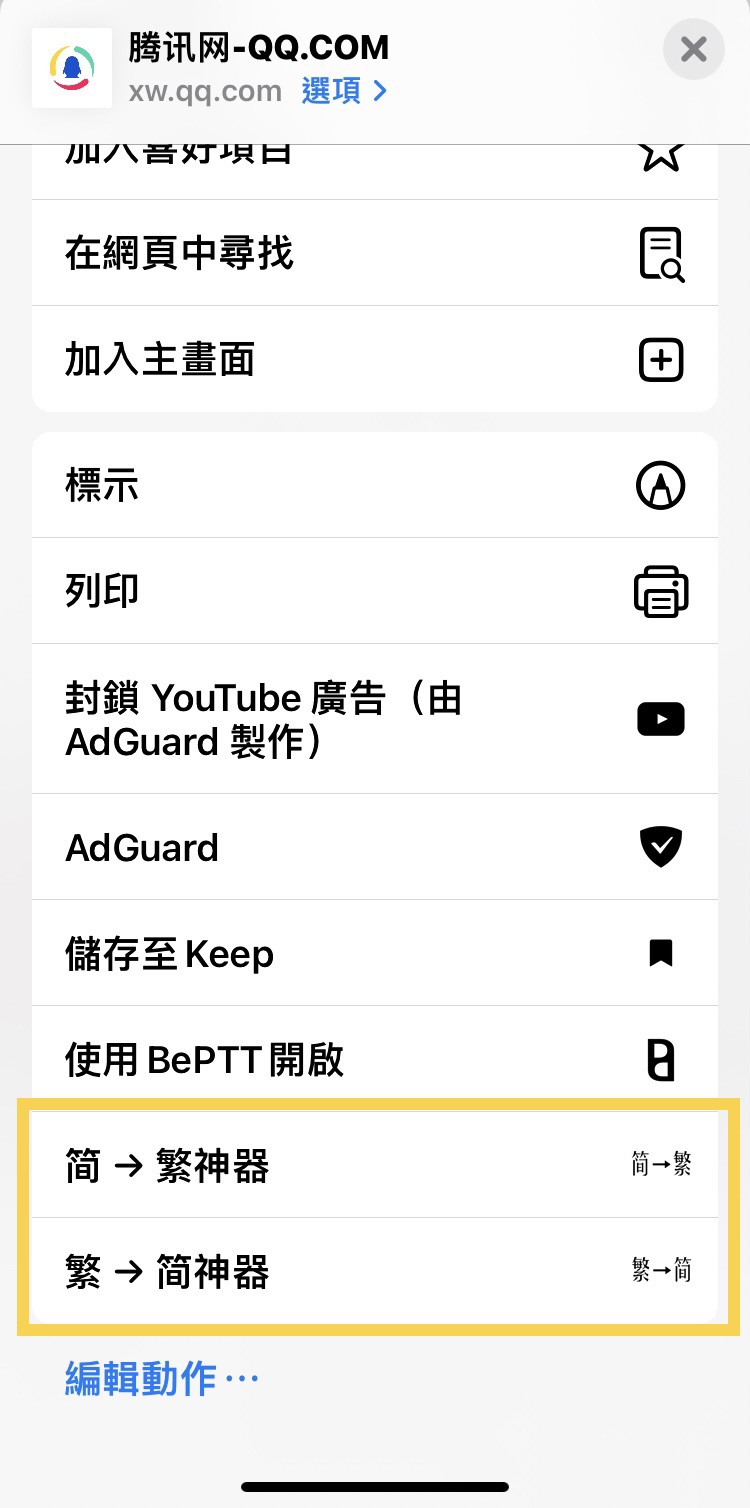Open the 標示 markup action

tap(375, 485)
